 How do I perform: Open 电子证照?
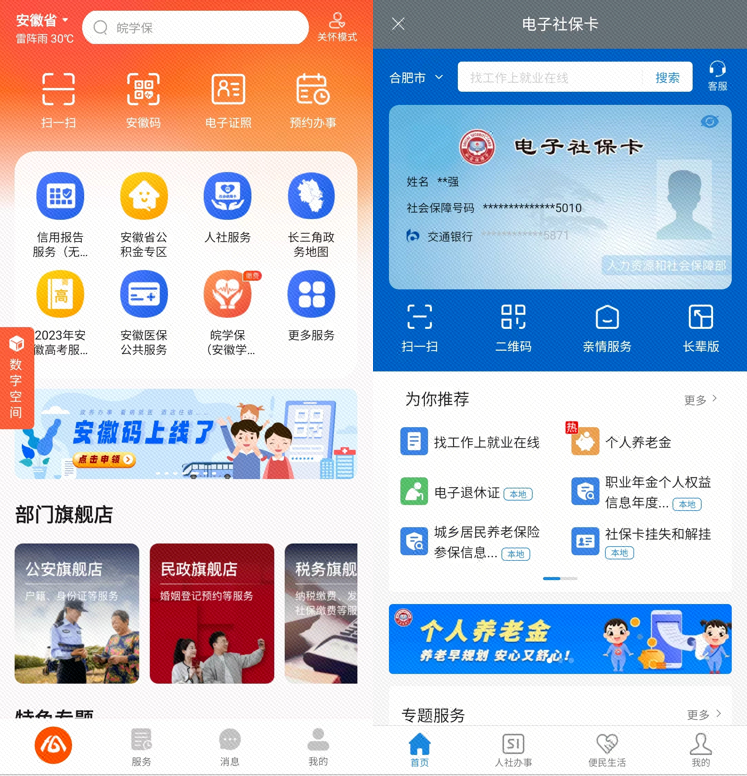pos(228,99)
